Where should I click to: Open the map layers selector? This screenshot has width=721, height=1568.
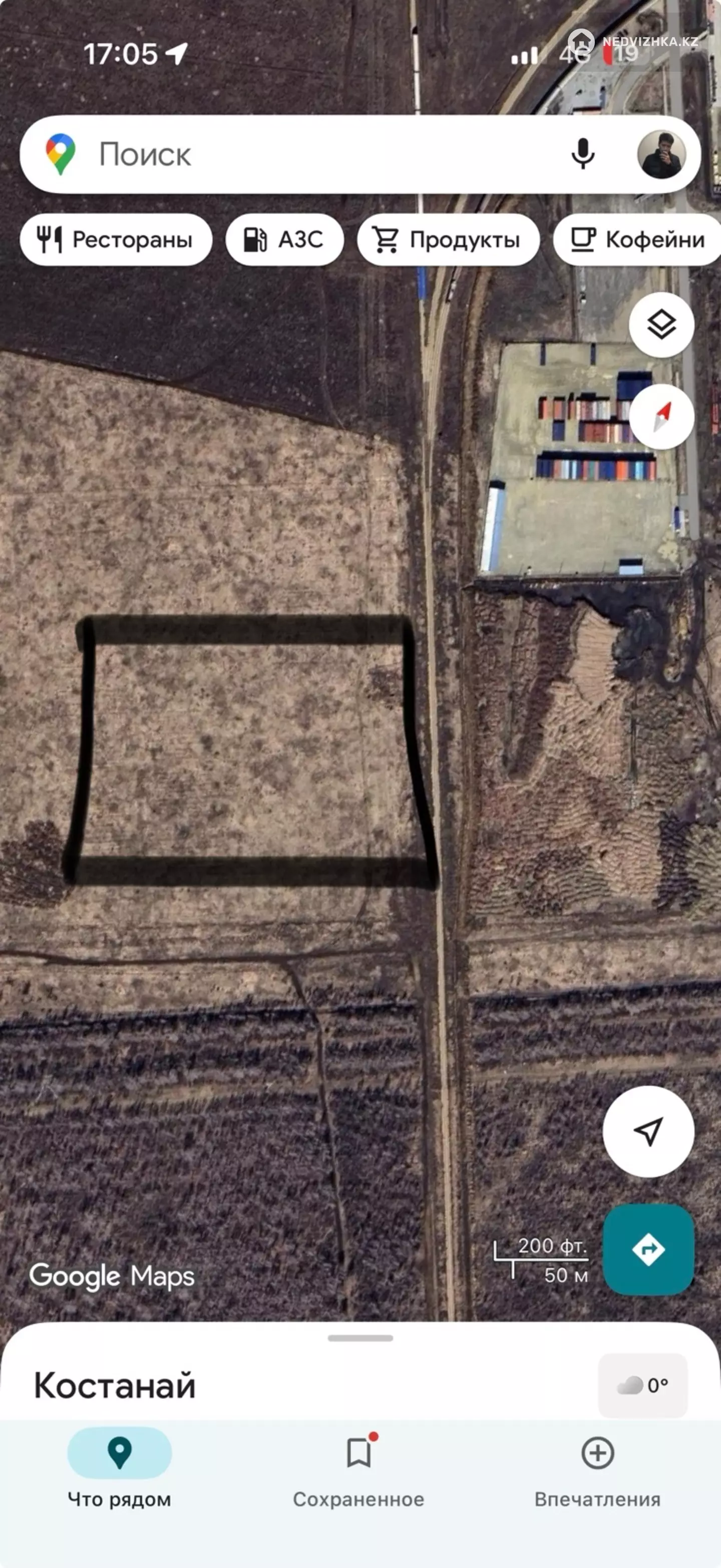(661, 325)
